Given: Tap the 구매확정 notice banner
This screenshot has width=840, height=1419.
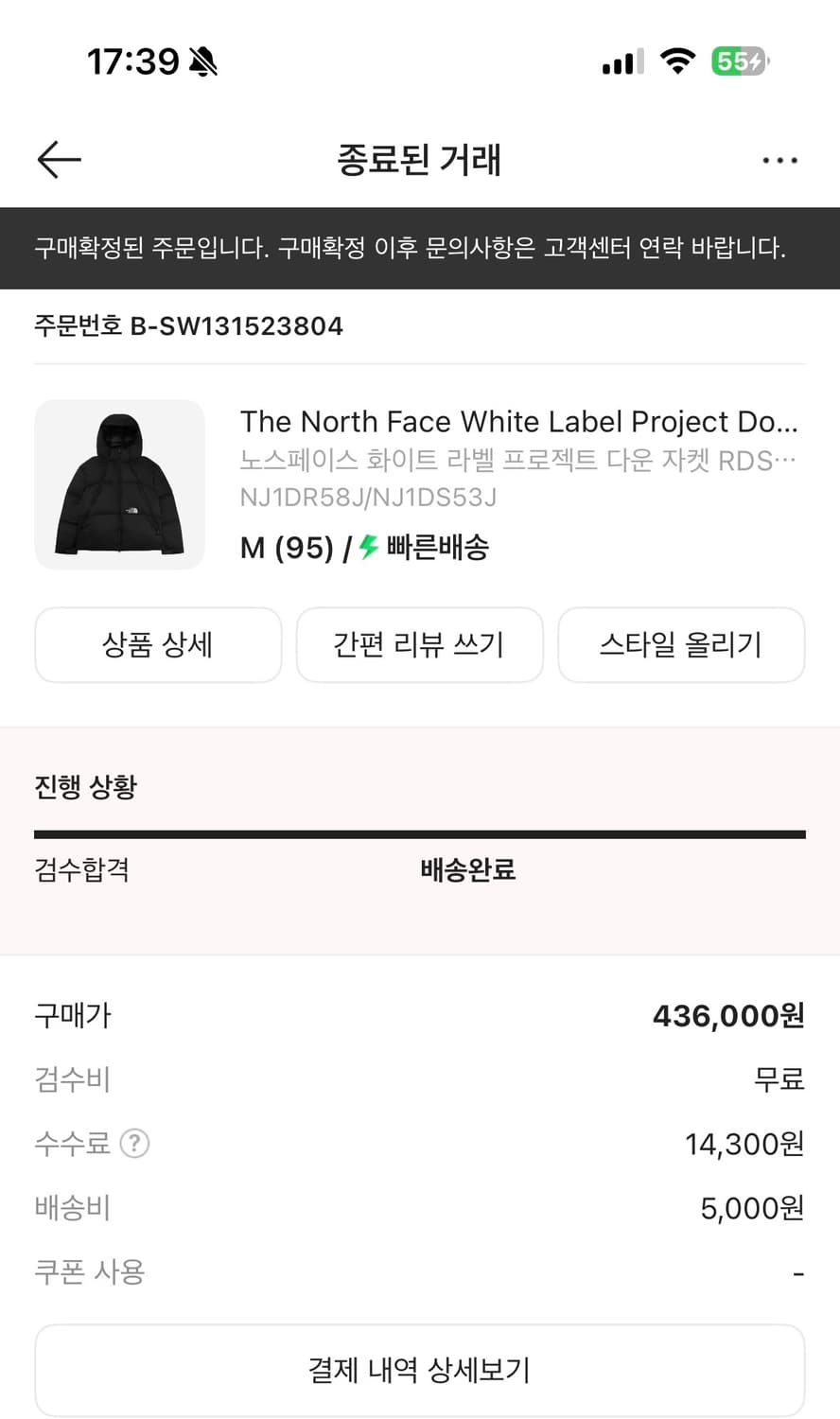Looking at the screenshot, I should click(x=420, y=248).
